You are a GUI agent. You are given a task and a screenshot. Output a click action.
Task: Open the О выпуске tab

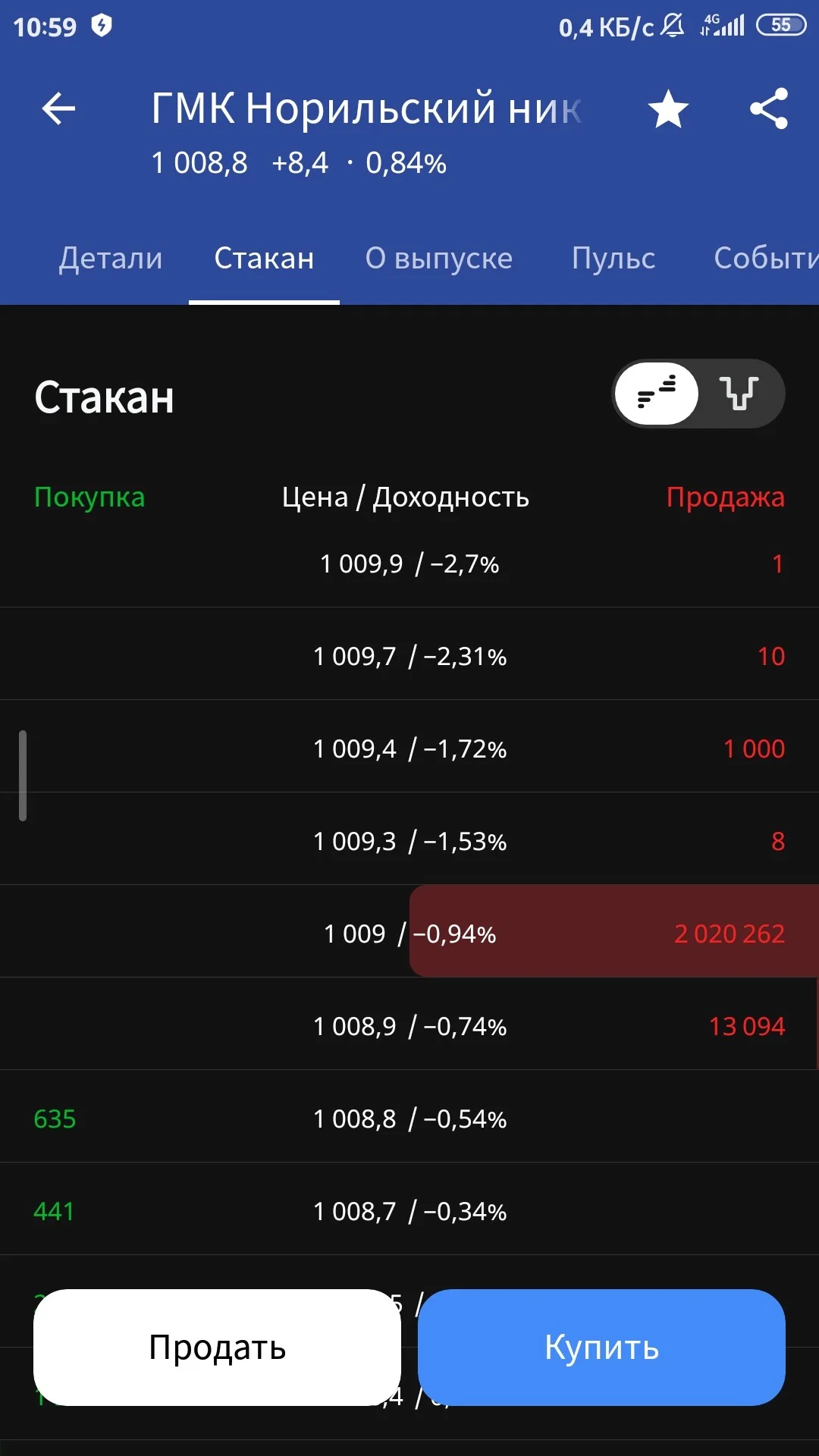(x=439, y=258)
